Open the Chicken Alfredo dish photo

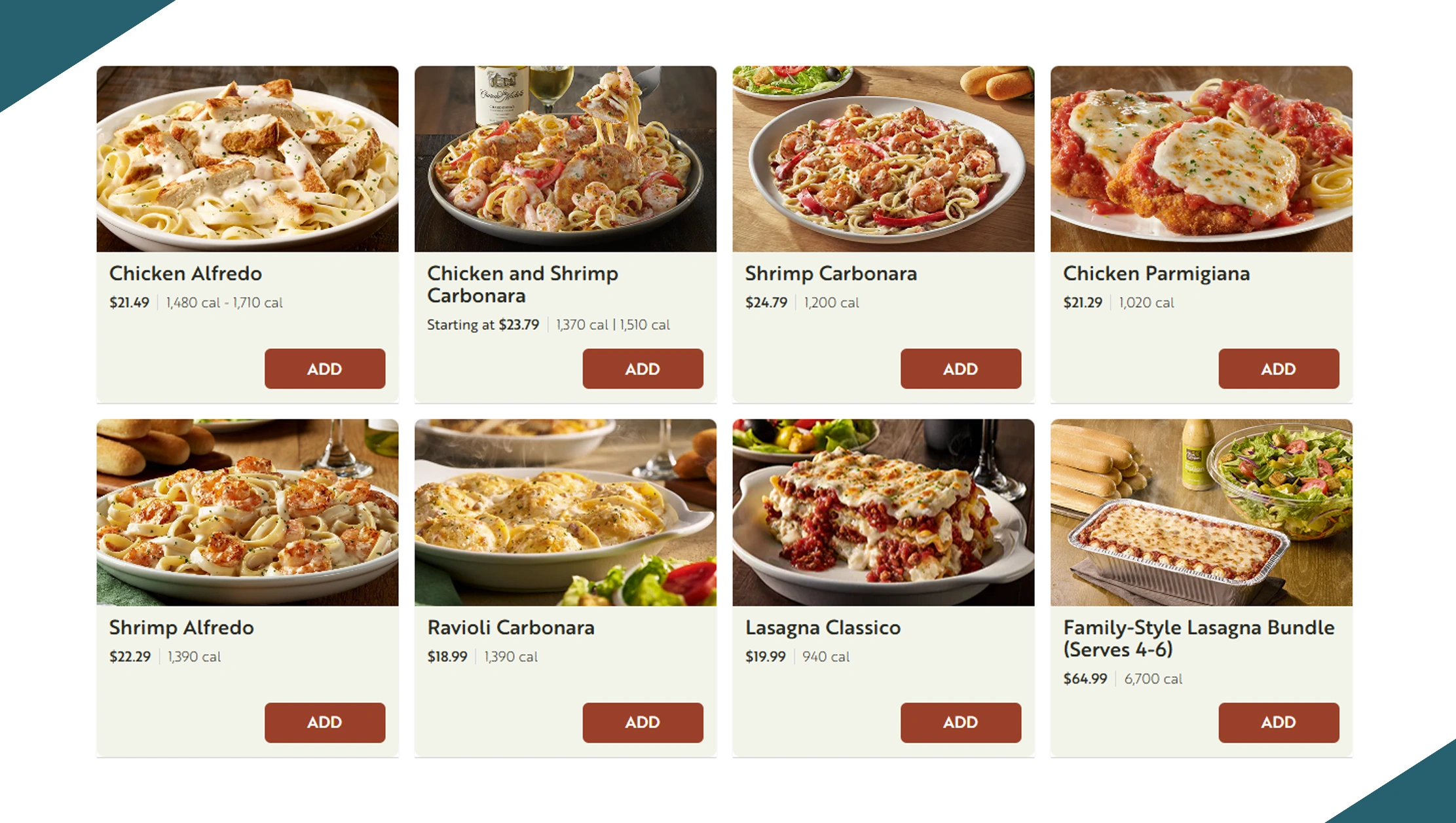247,159
